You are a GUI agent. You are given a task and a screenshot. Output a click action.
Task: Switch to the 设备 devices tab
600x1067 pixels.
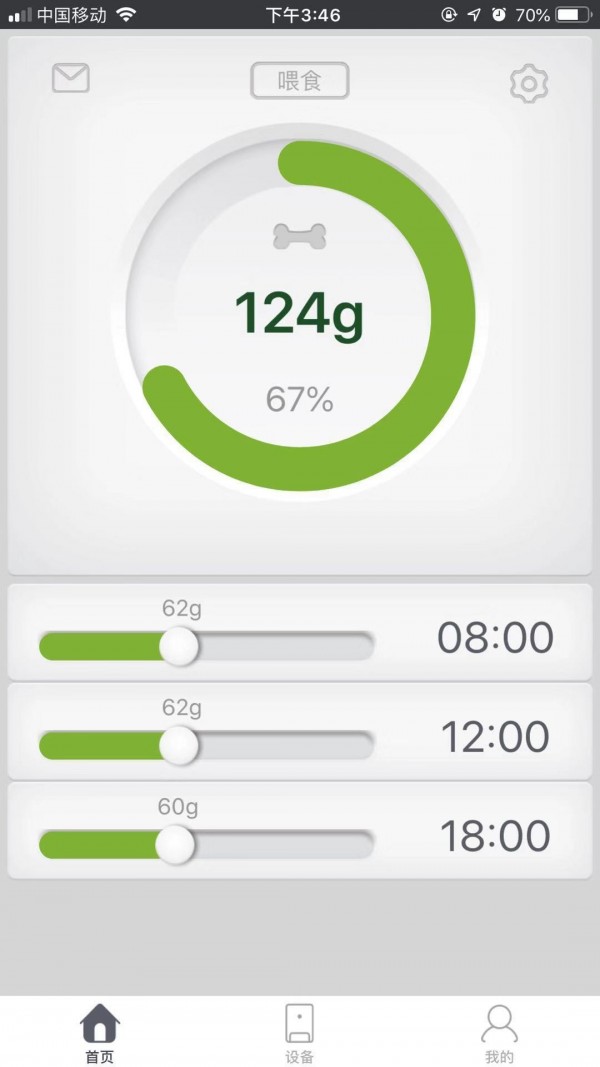coord(299,1032)
